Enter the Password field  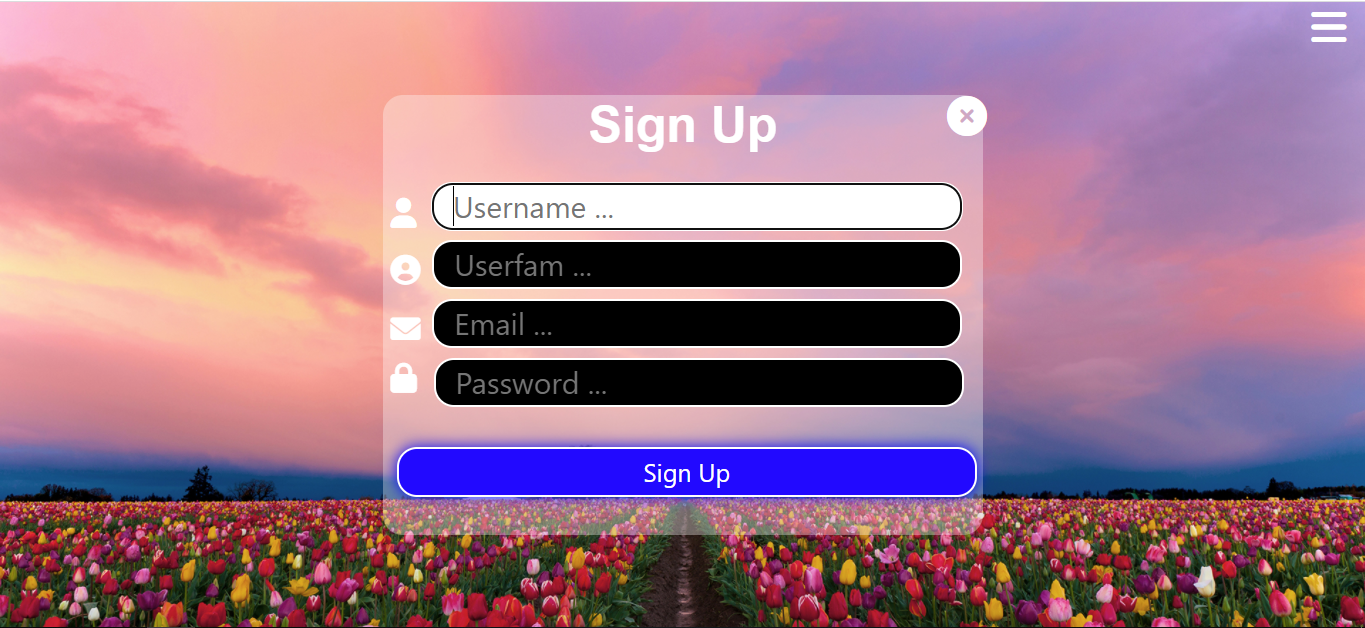click(698, 383)
